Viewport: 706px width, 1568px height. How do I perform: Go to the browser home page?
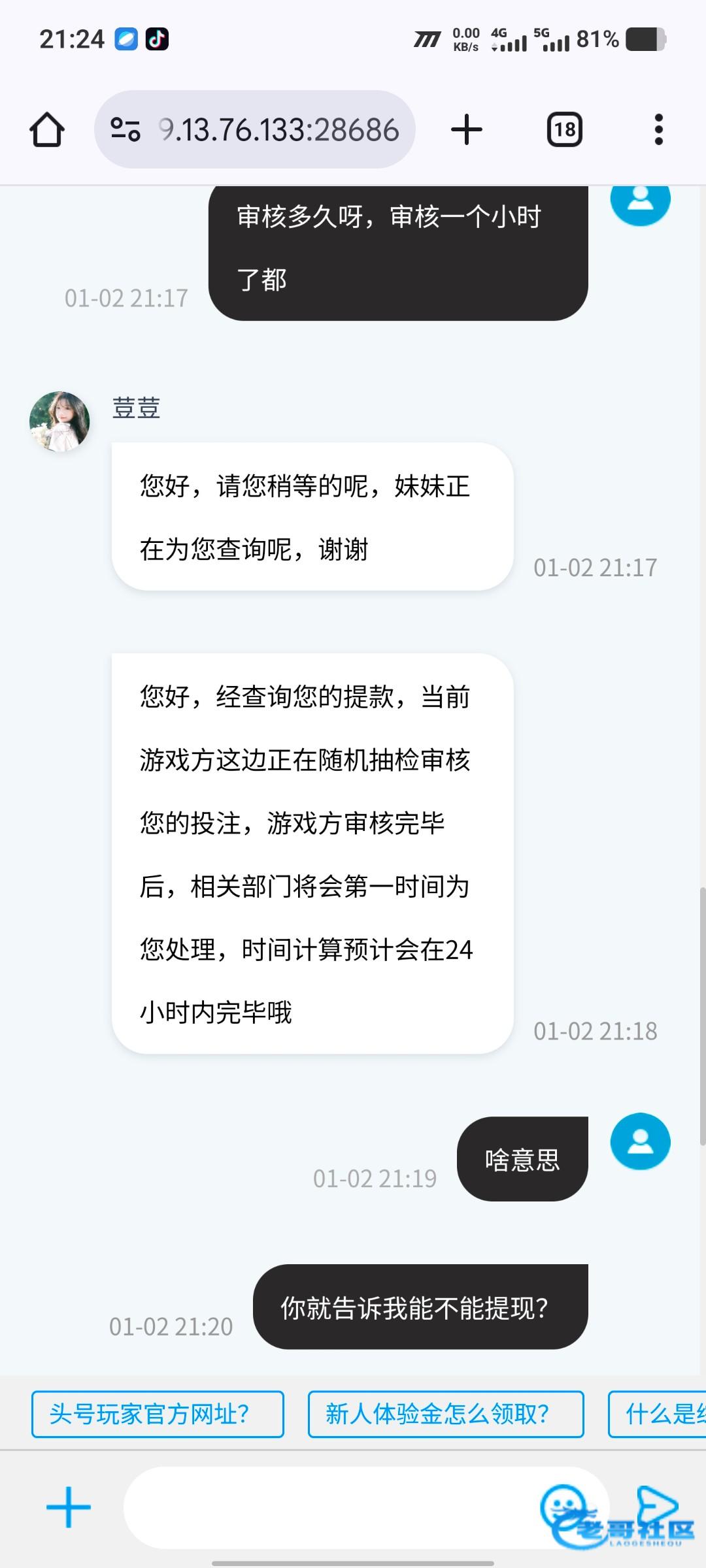47,129
